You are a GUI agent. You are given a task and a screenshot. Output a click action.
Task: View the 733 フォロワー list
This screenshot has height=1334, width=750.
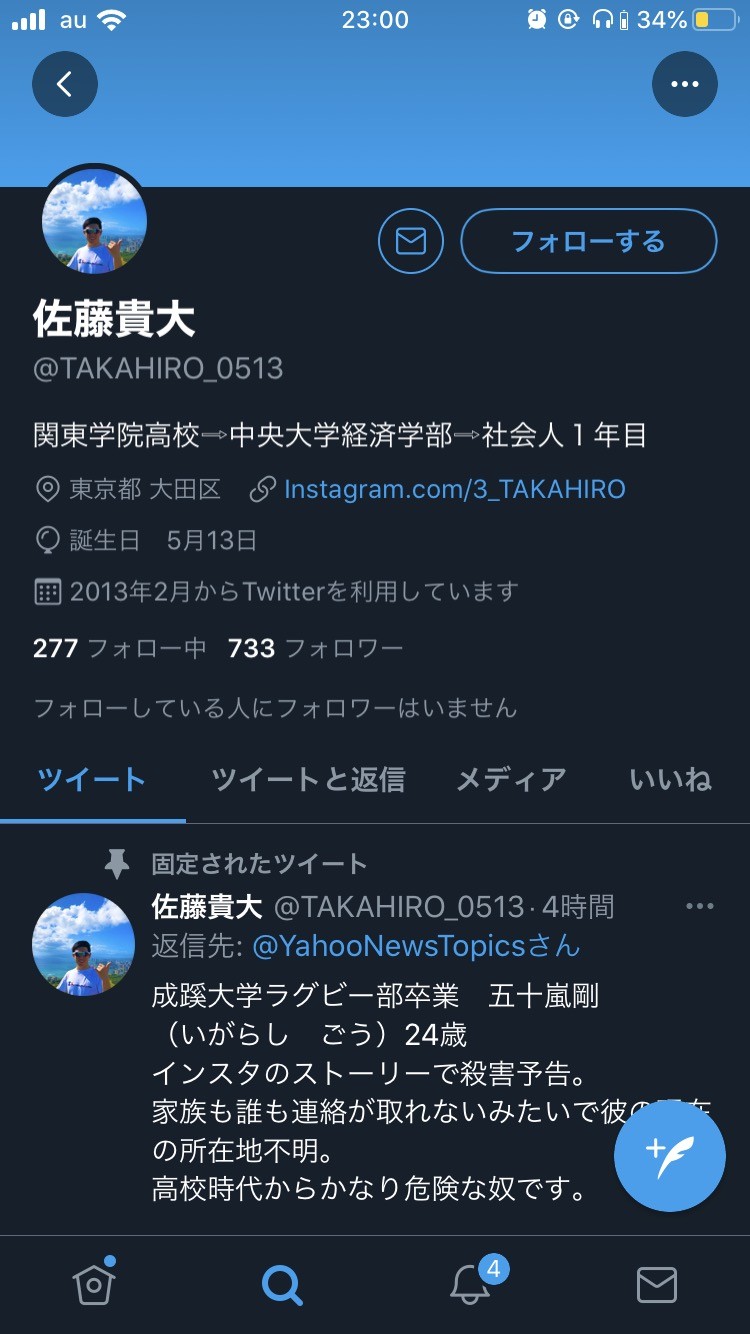point(315,648)
